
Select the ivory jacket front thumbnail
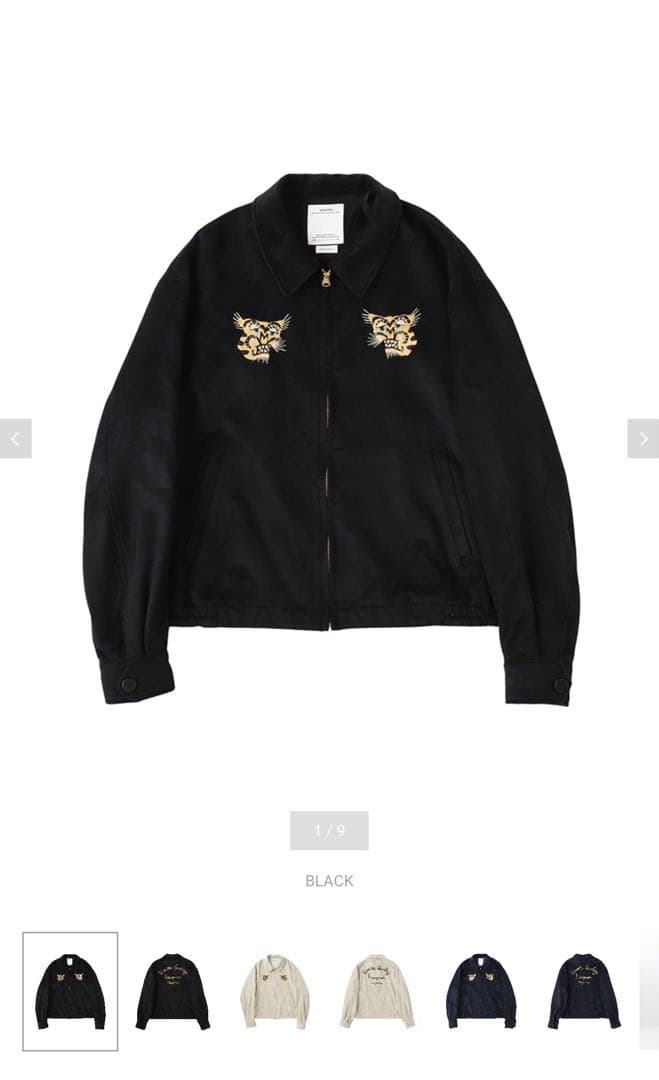275,991
